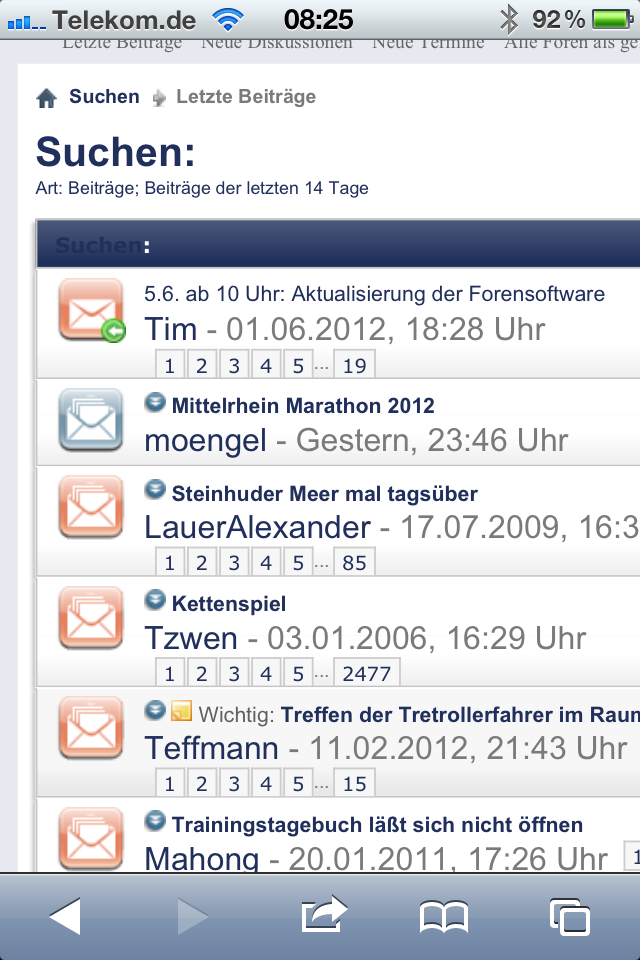Go to first unread post in Kettenspiel

(x=155, y=600)
